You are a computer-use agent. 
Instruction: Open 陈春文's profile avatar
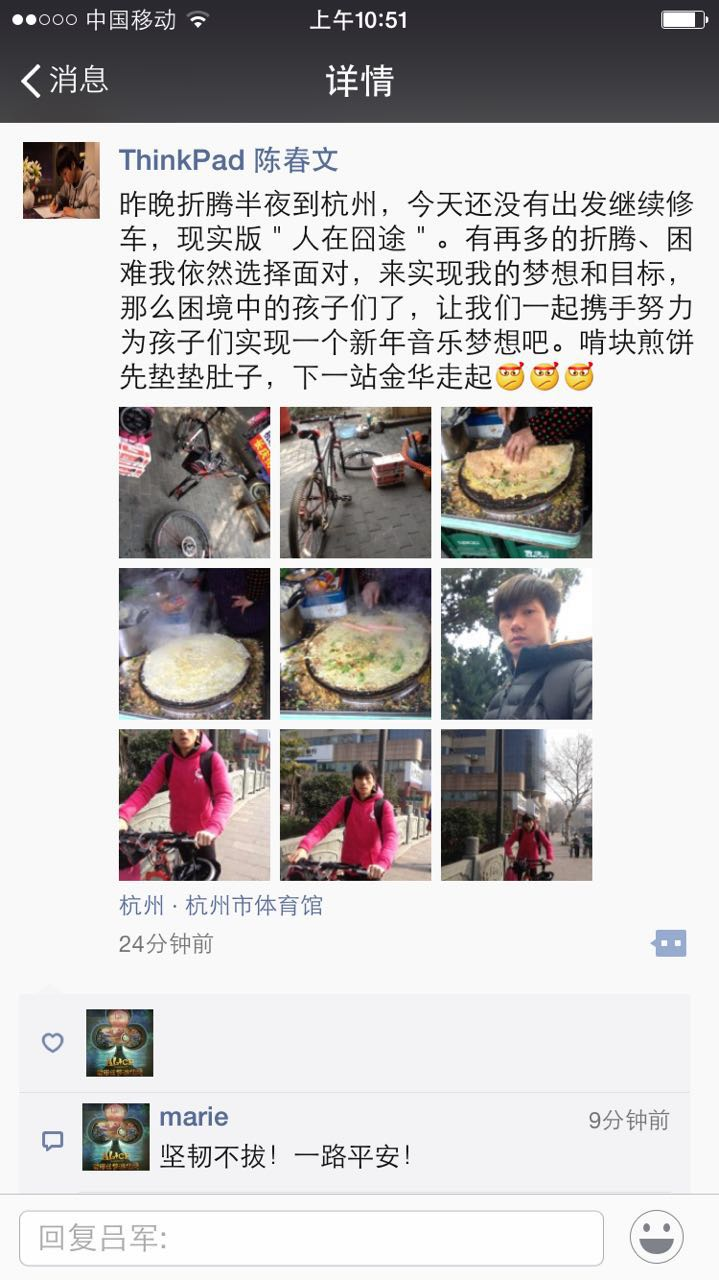[61, 180]
